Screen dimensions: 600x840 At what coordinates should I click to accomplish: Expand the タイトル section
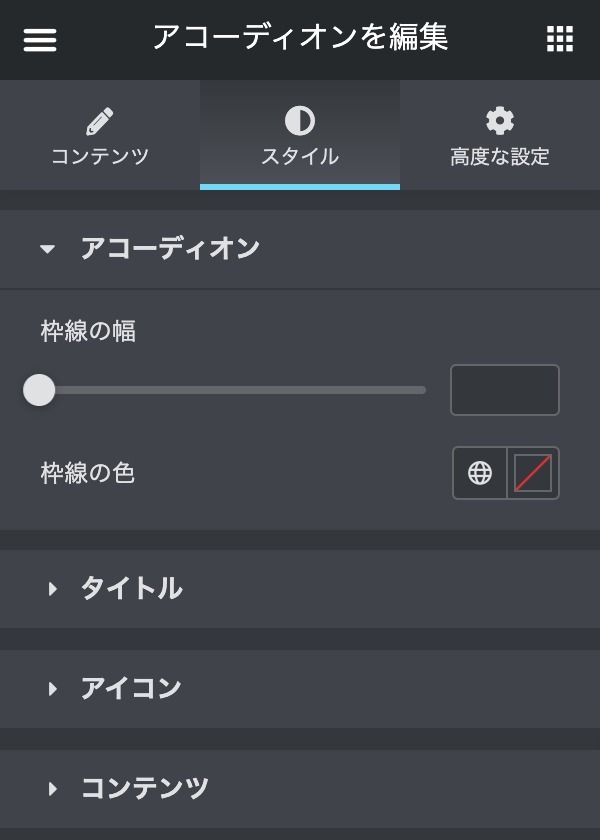click(x=130, y=588)
